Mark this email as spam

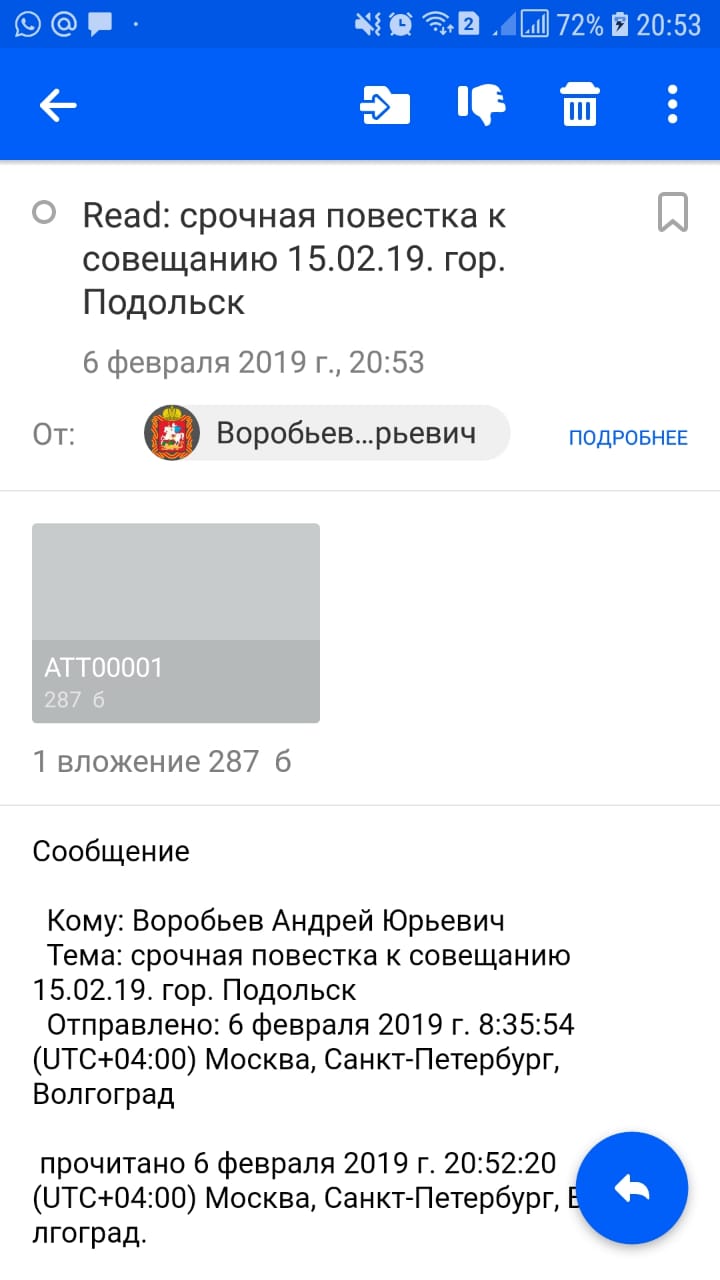(482, 105)
